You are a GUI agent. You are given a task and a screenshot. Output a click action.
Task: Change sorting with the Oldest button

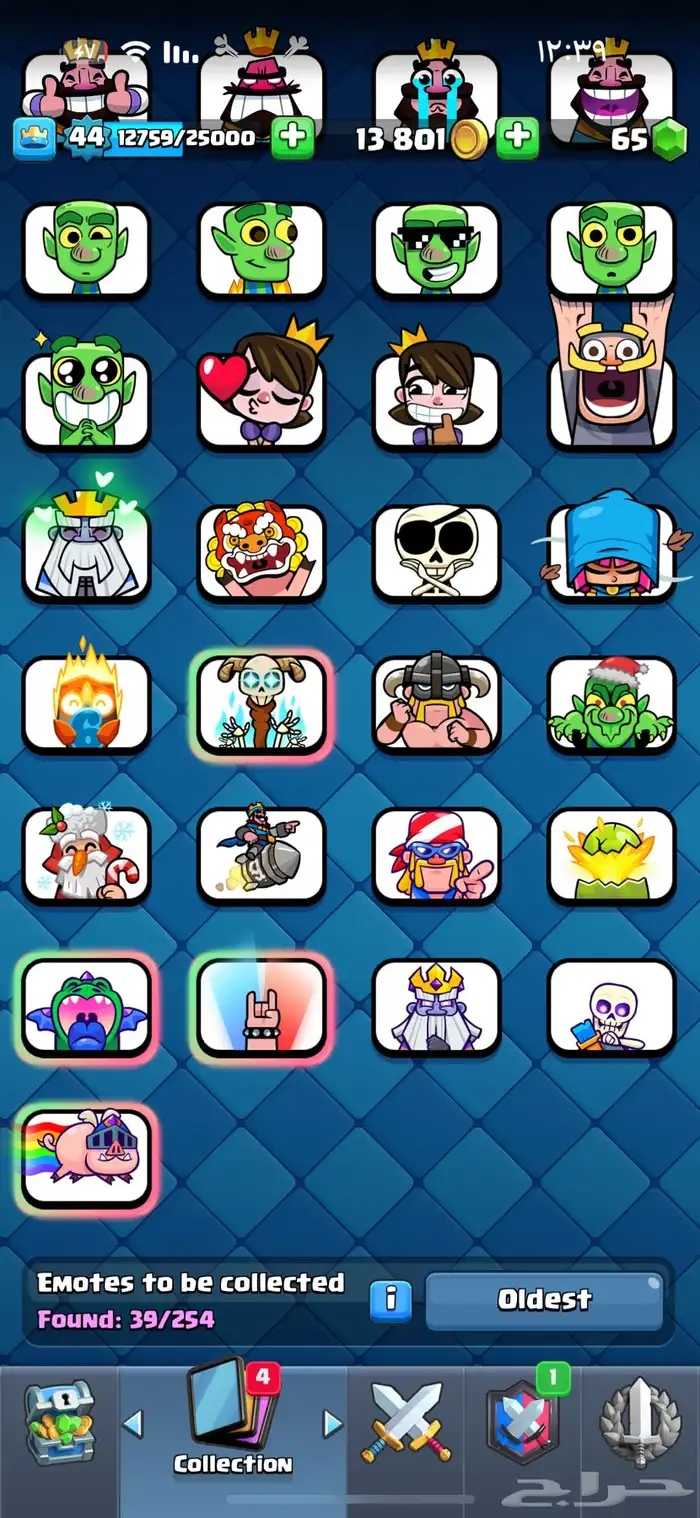[544, 1300]
